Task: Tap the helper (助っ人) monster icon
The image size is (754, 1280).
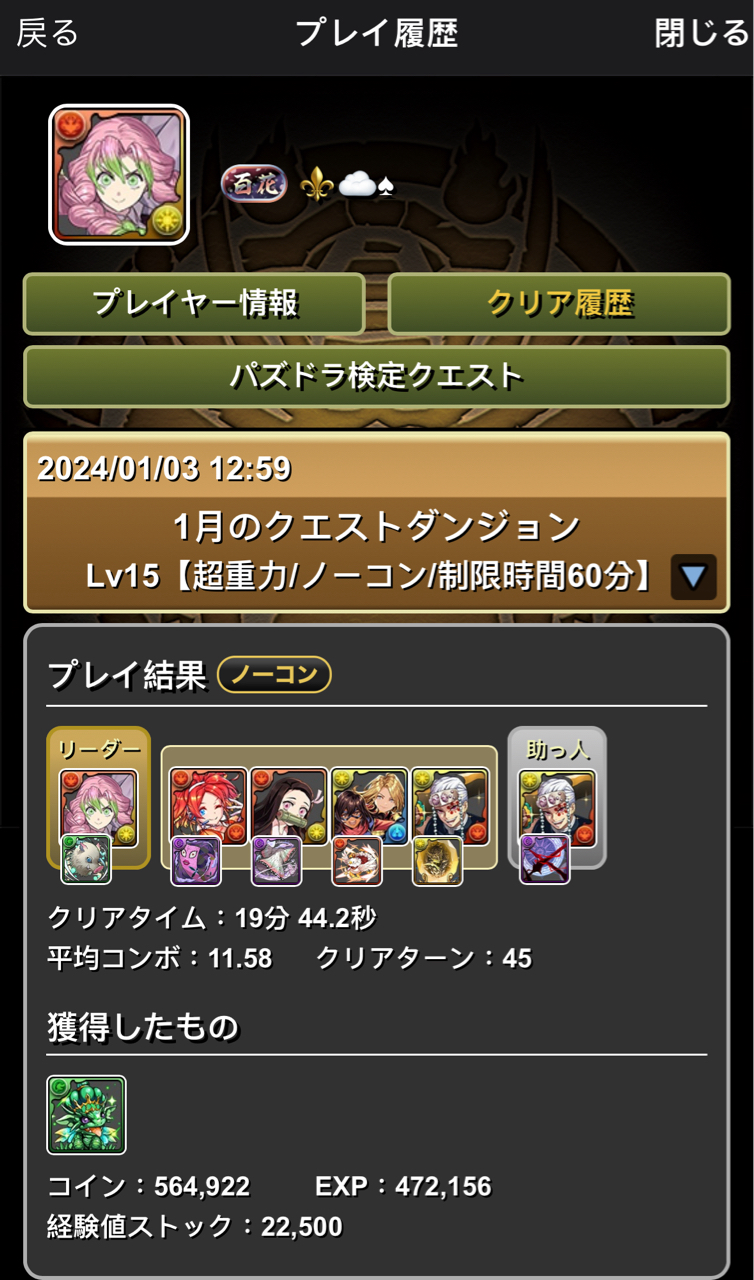Action: coord(557,806)
